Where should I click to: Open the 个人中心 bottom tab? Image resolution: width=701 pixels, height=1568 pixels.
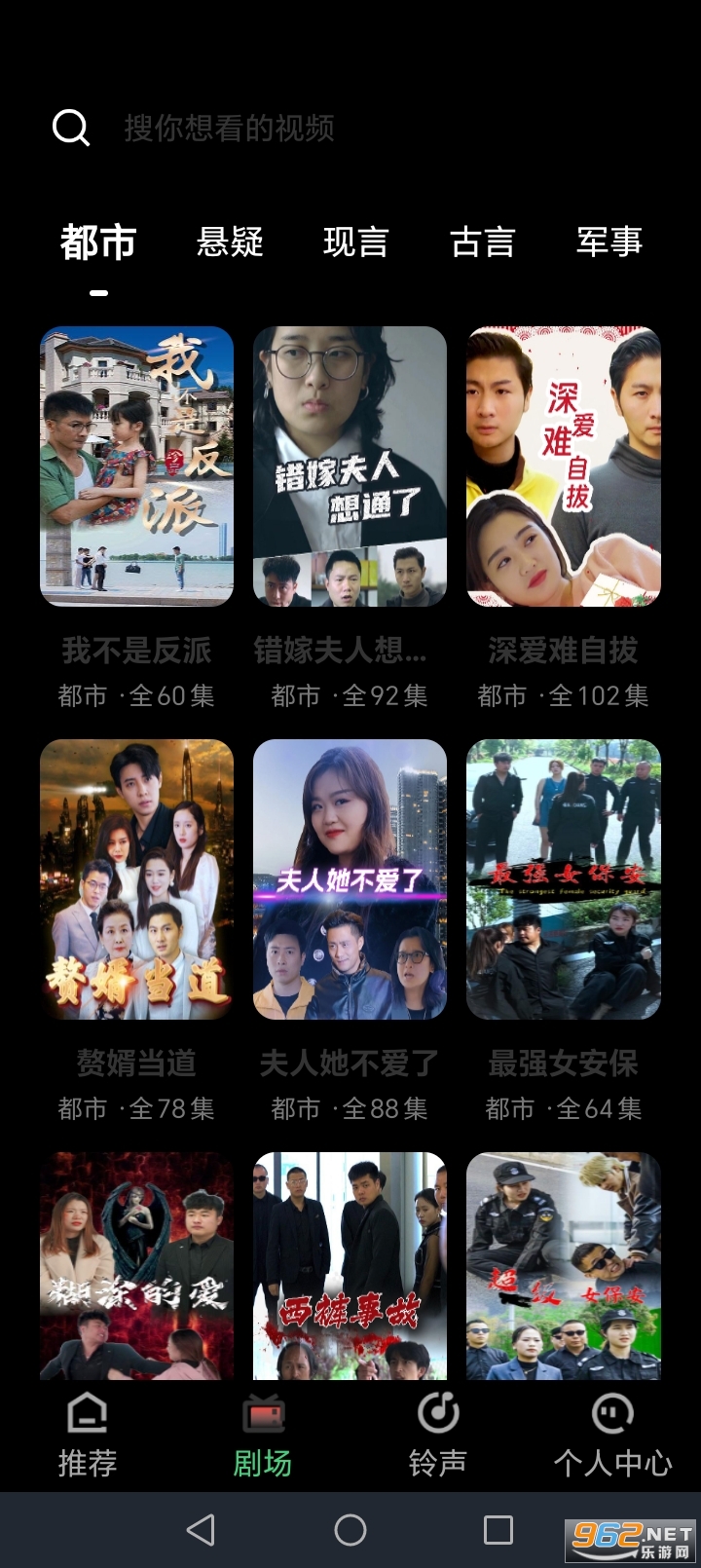click(613, 1436)
